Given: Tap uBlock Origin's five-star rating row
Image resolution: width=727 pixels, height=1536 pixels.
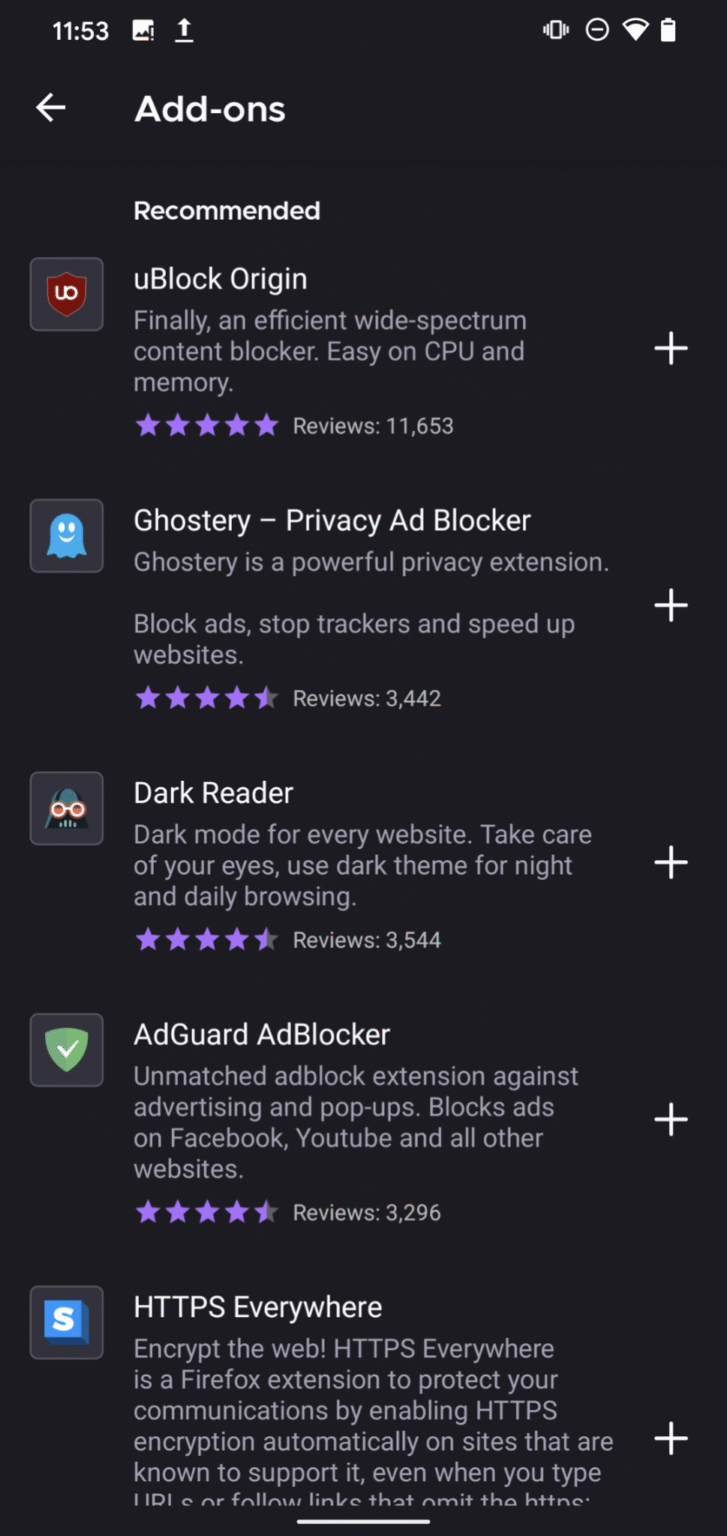Looking at the screenshot, I should coord(208,425).
